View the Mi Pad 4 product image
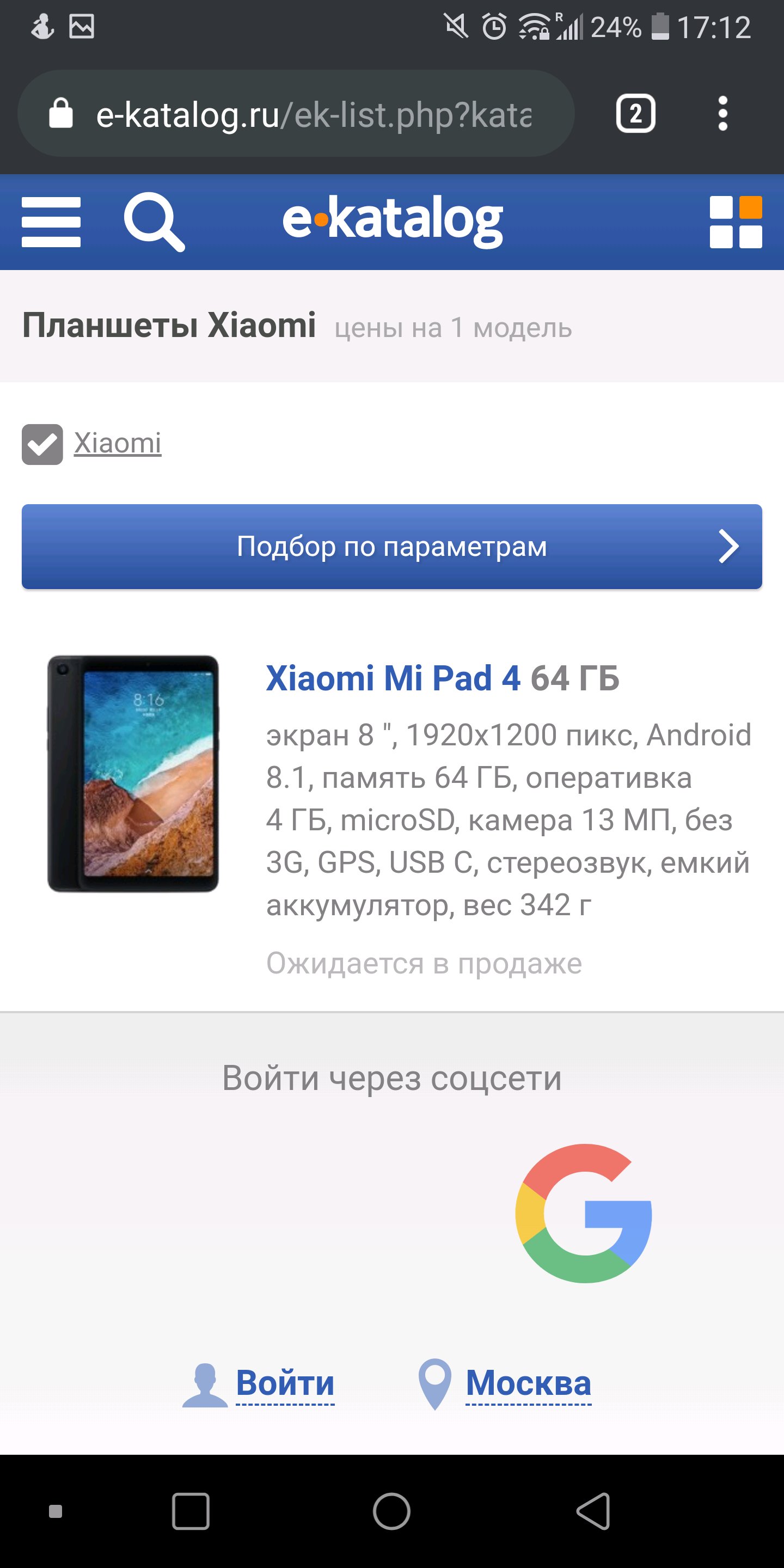 tap(133, 774)
